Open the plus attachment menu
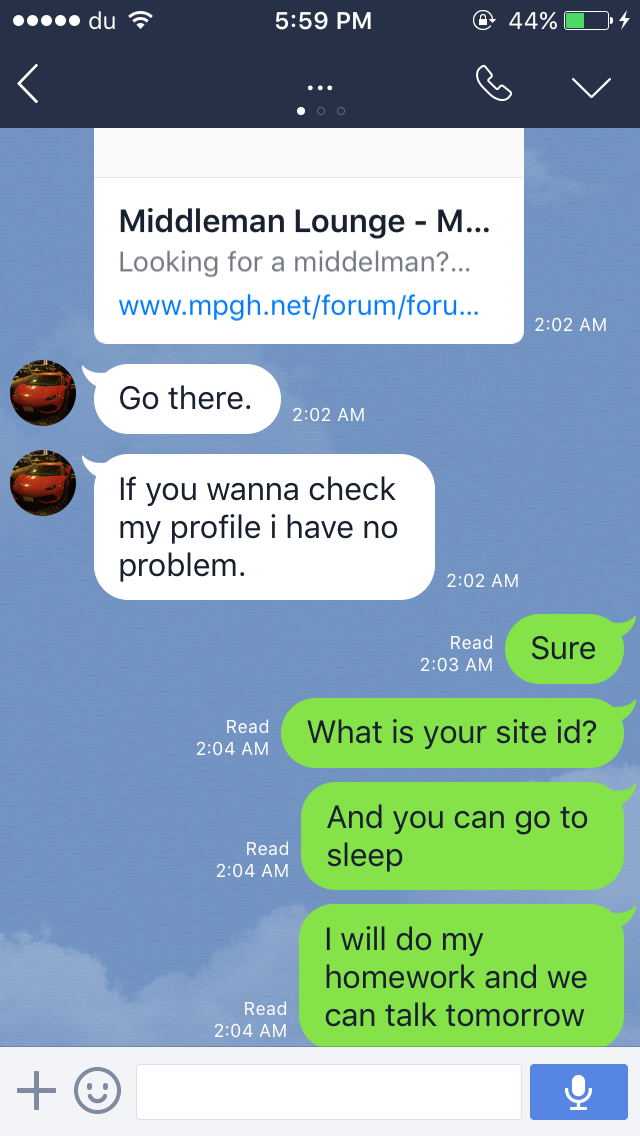 (x=36, y=1090)
